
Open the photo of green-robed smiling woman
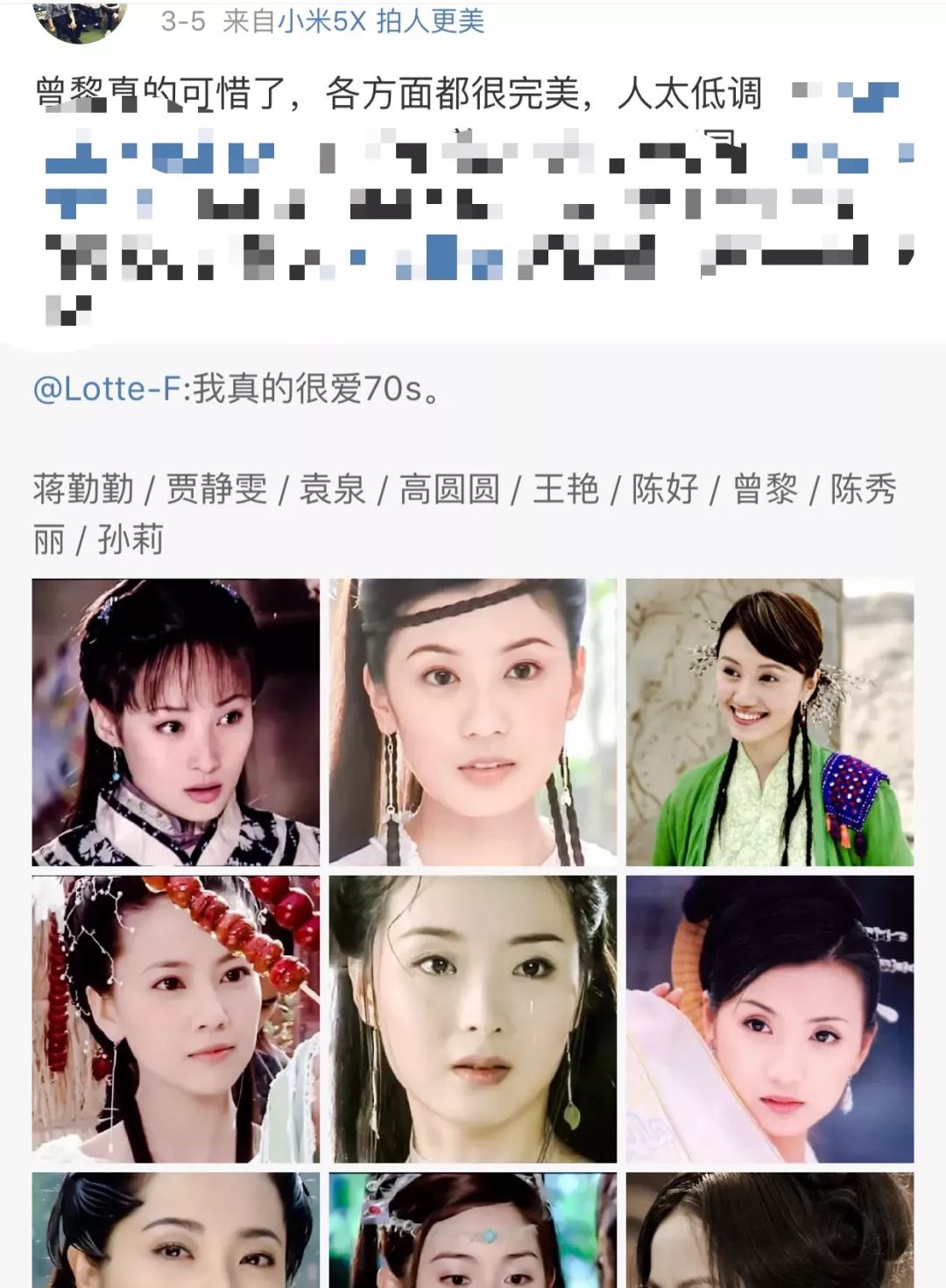pyautogui.click(x=769, y=722)
